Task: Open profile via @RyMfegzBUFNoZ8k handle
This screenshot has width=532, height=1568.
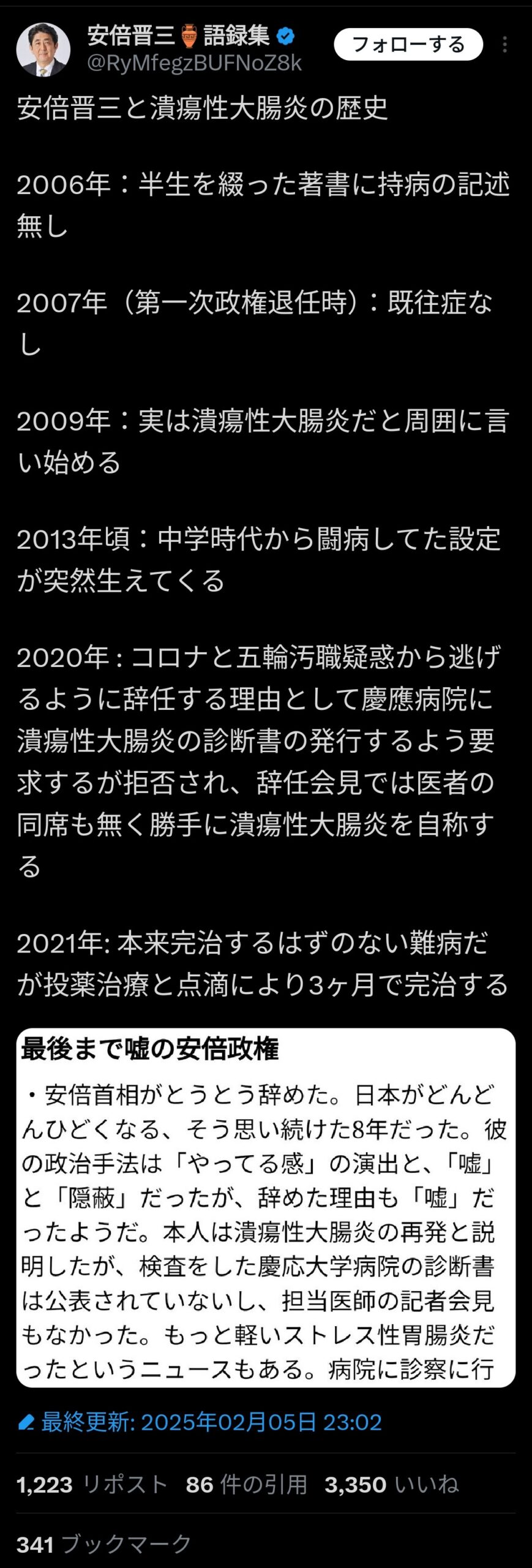Action: (195, 63)
